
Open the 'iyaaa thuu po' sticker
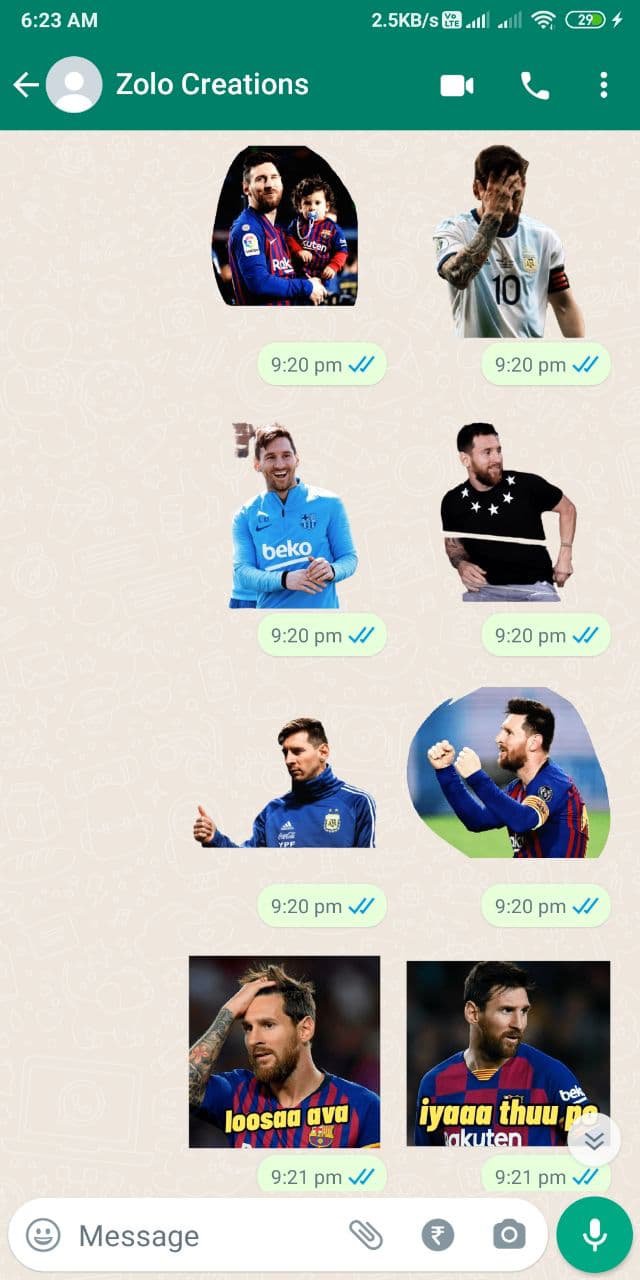(508, 1053)
